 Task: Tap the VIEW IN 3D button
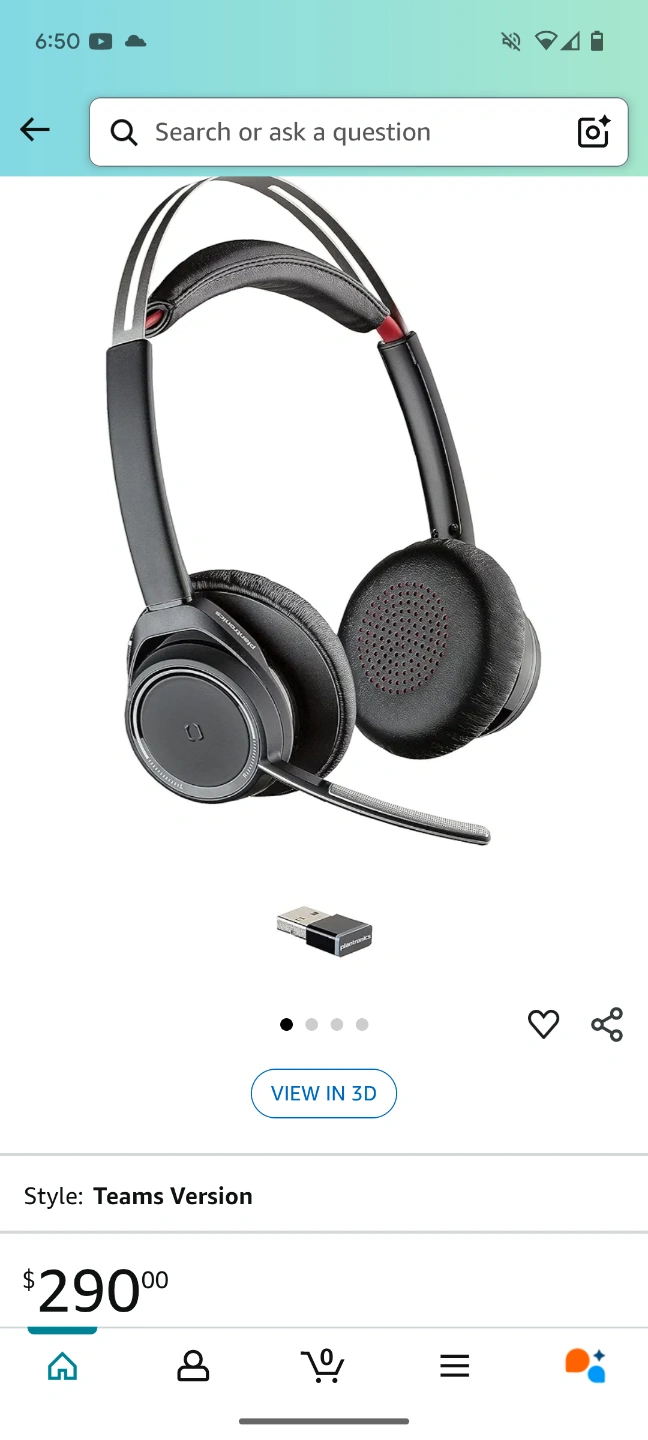(324, 1093)
